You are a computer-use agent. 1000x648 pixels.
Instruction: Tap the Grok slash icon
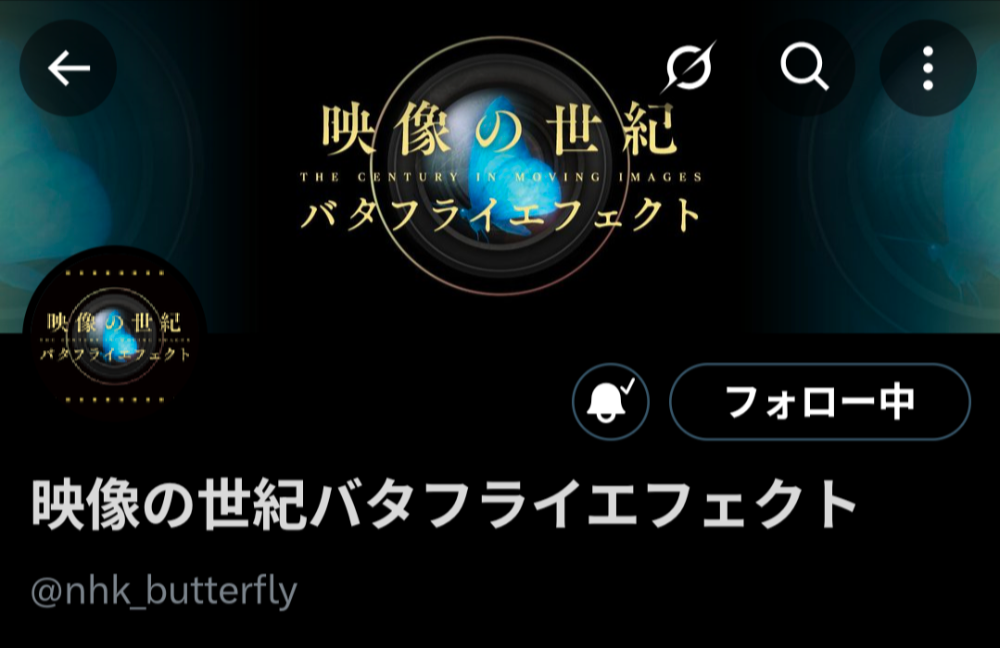pyautogui.click(x=691, y=68)
